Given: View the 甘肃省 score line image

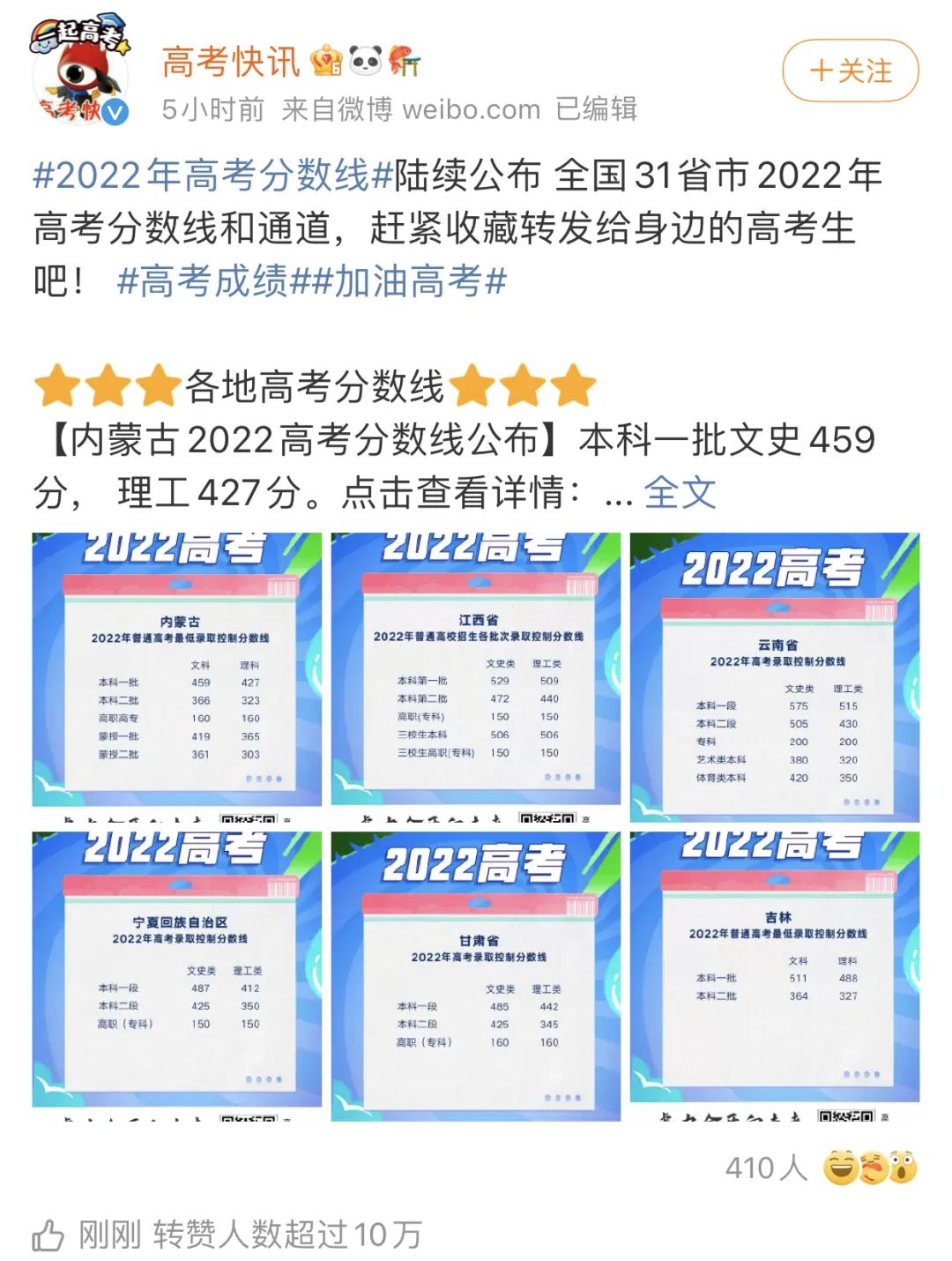Looking at the screenshot, I should (476, 976).
